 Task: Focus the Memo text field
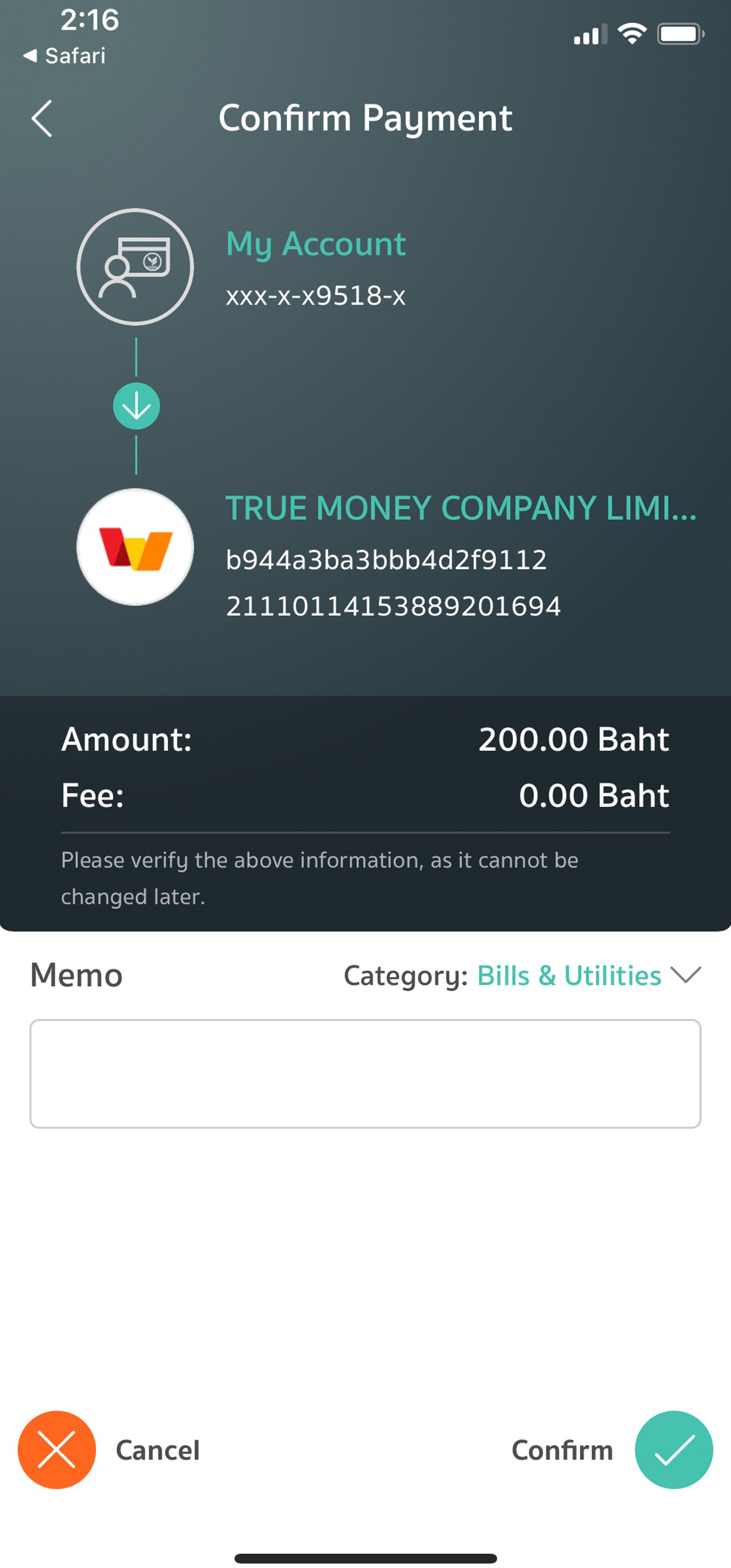365,1074
